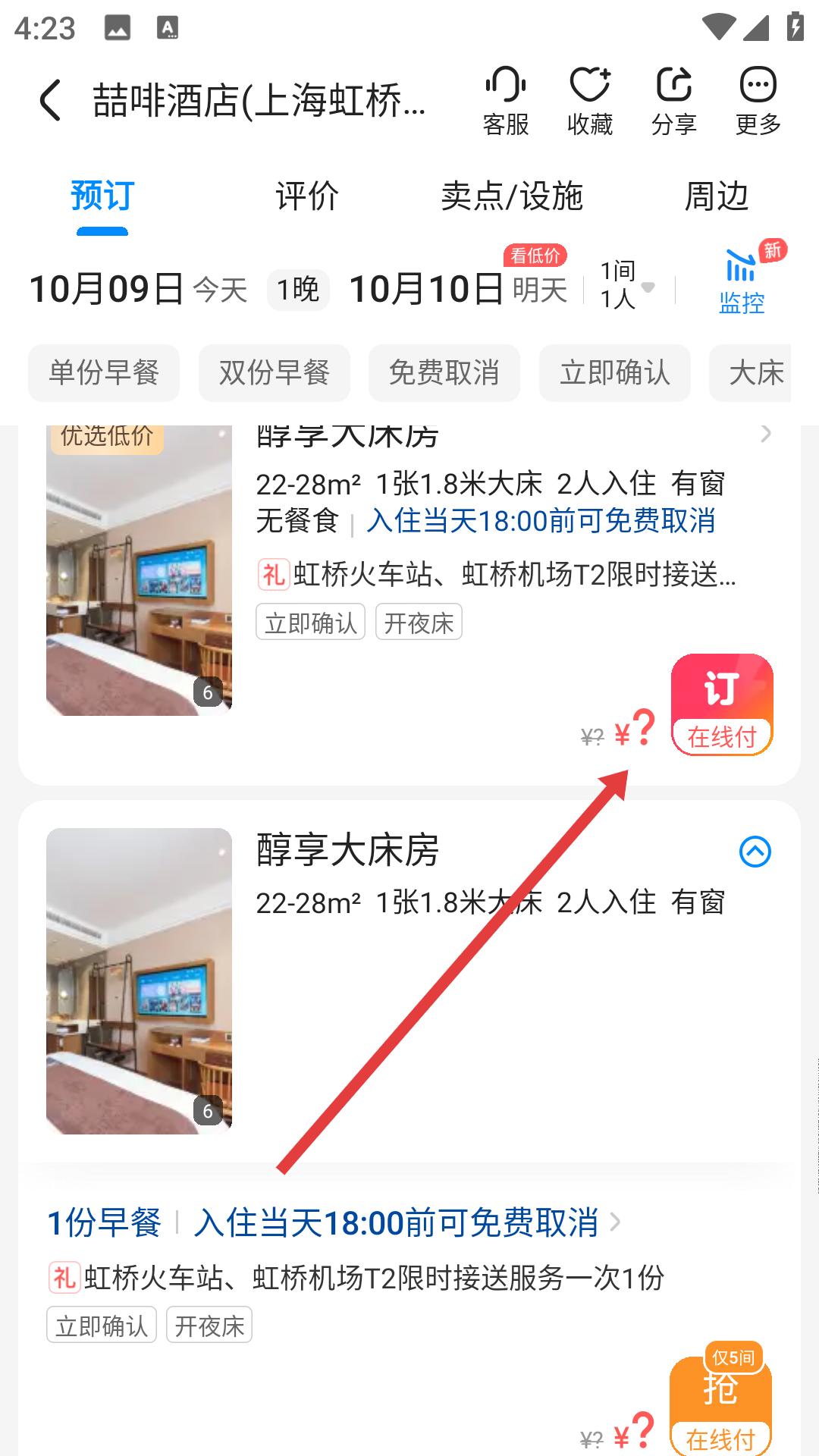View cancellation policy for 1份早餐 rate
The width and height of the screenshot is (819, 1456).
(x=407, y=1223)
